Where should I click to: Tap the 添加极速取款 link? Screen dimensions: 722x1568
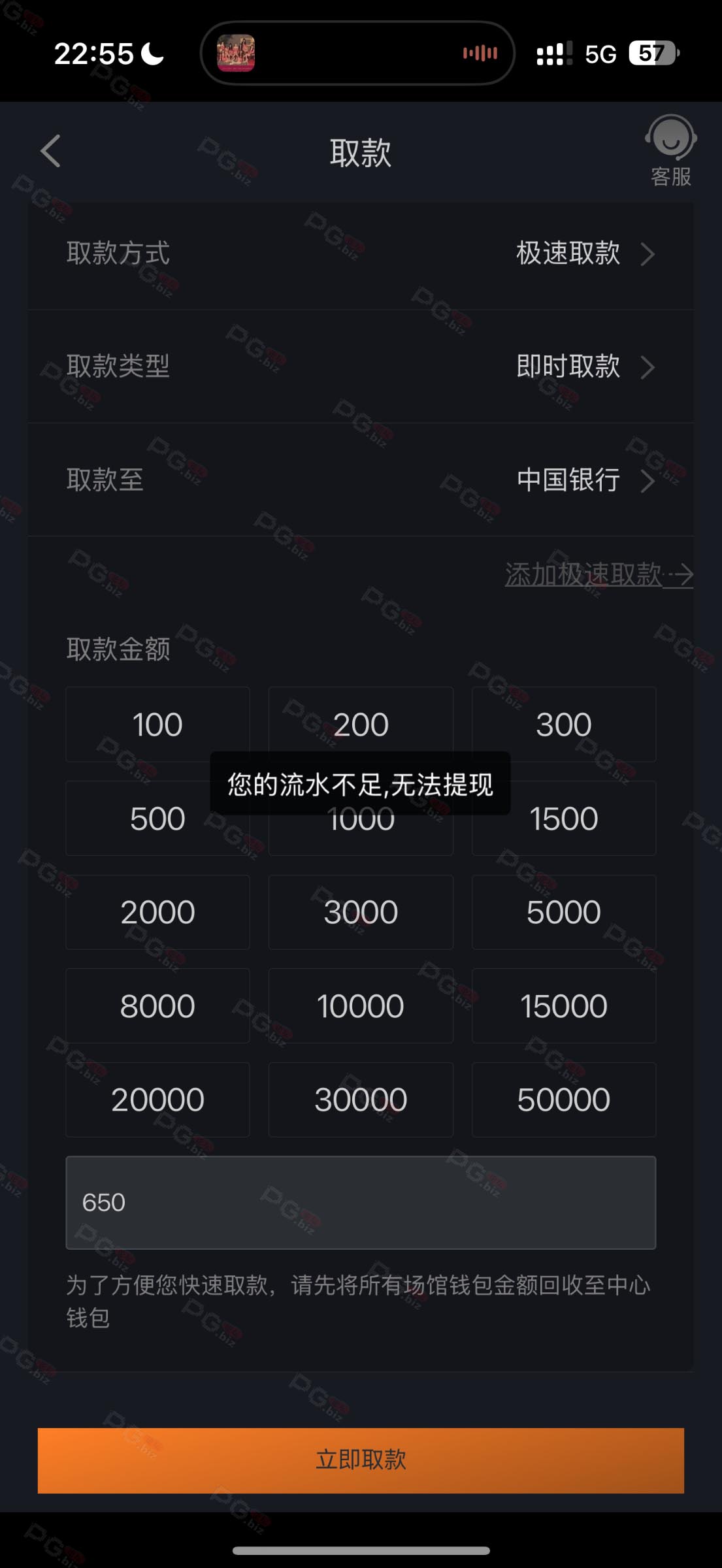click(x=598, y=575)
